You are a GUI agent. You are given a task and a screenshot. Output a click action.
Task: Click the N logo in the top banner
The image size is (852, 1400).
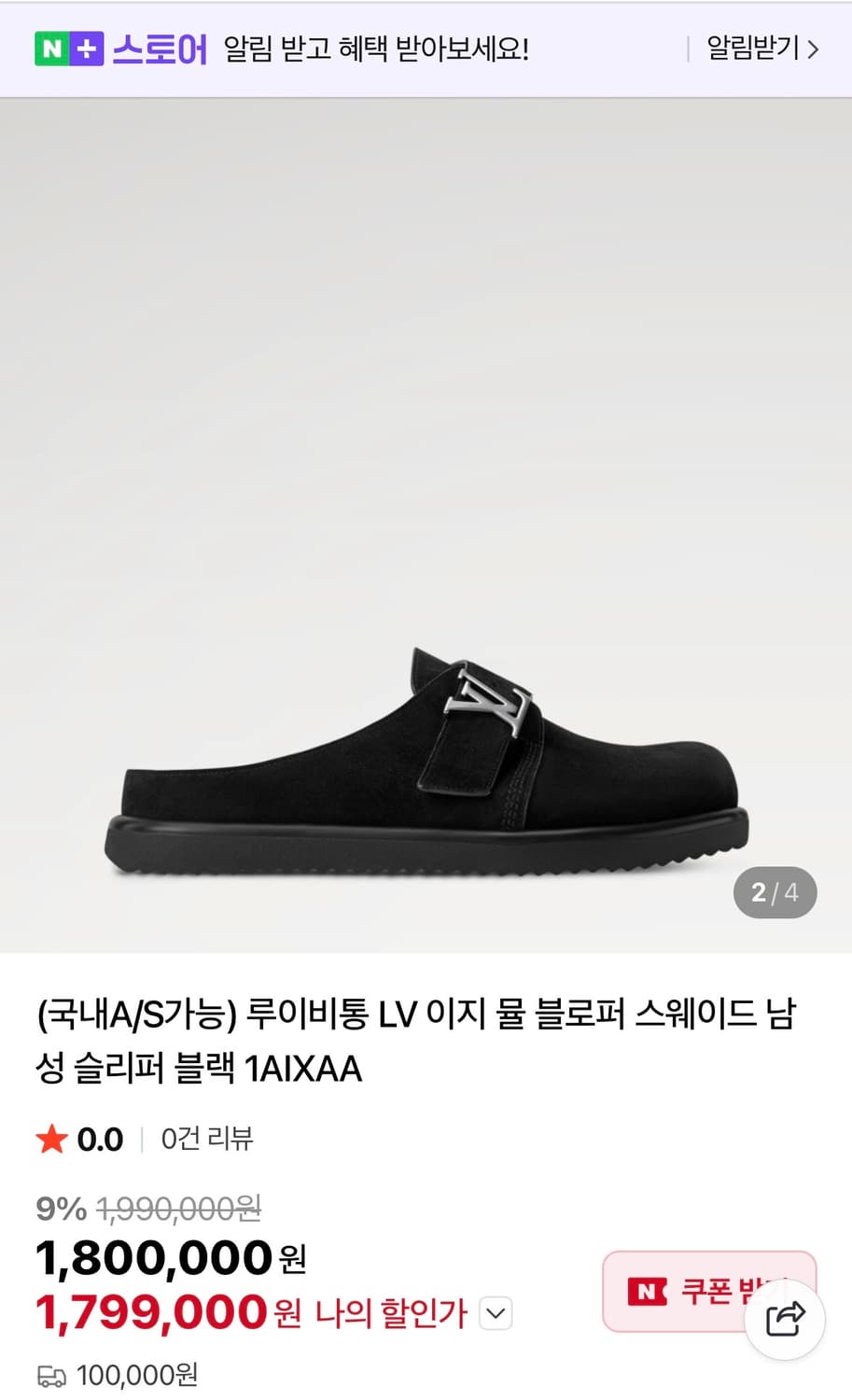[47, 50]
